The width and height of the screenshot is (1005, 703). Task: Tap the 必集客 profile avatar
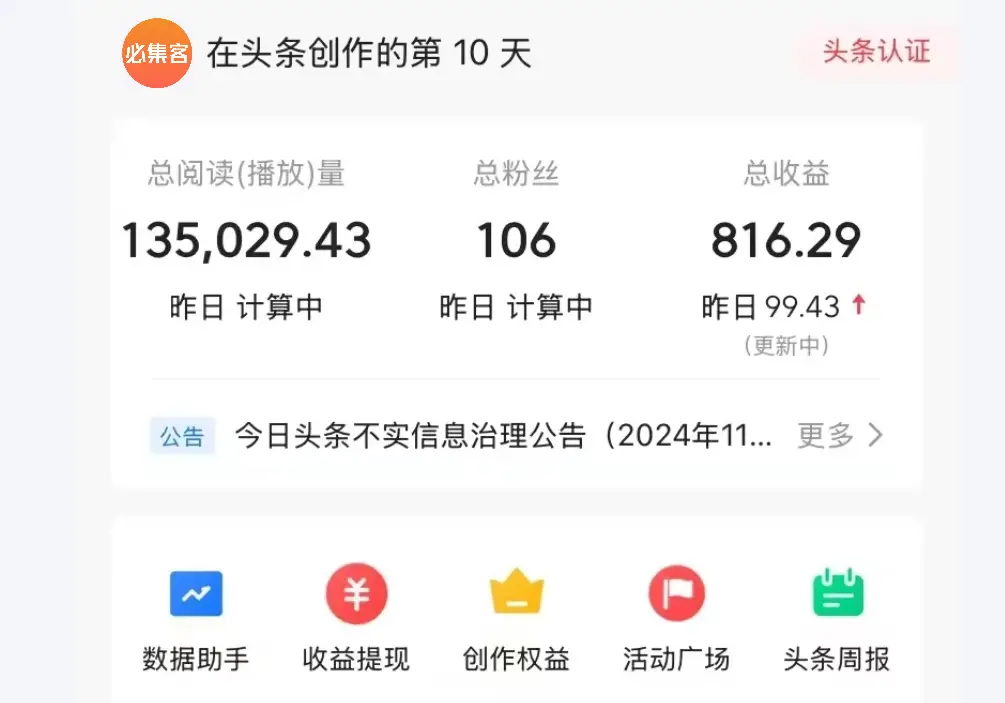point(157,53)
